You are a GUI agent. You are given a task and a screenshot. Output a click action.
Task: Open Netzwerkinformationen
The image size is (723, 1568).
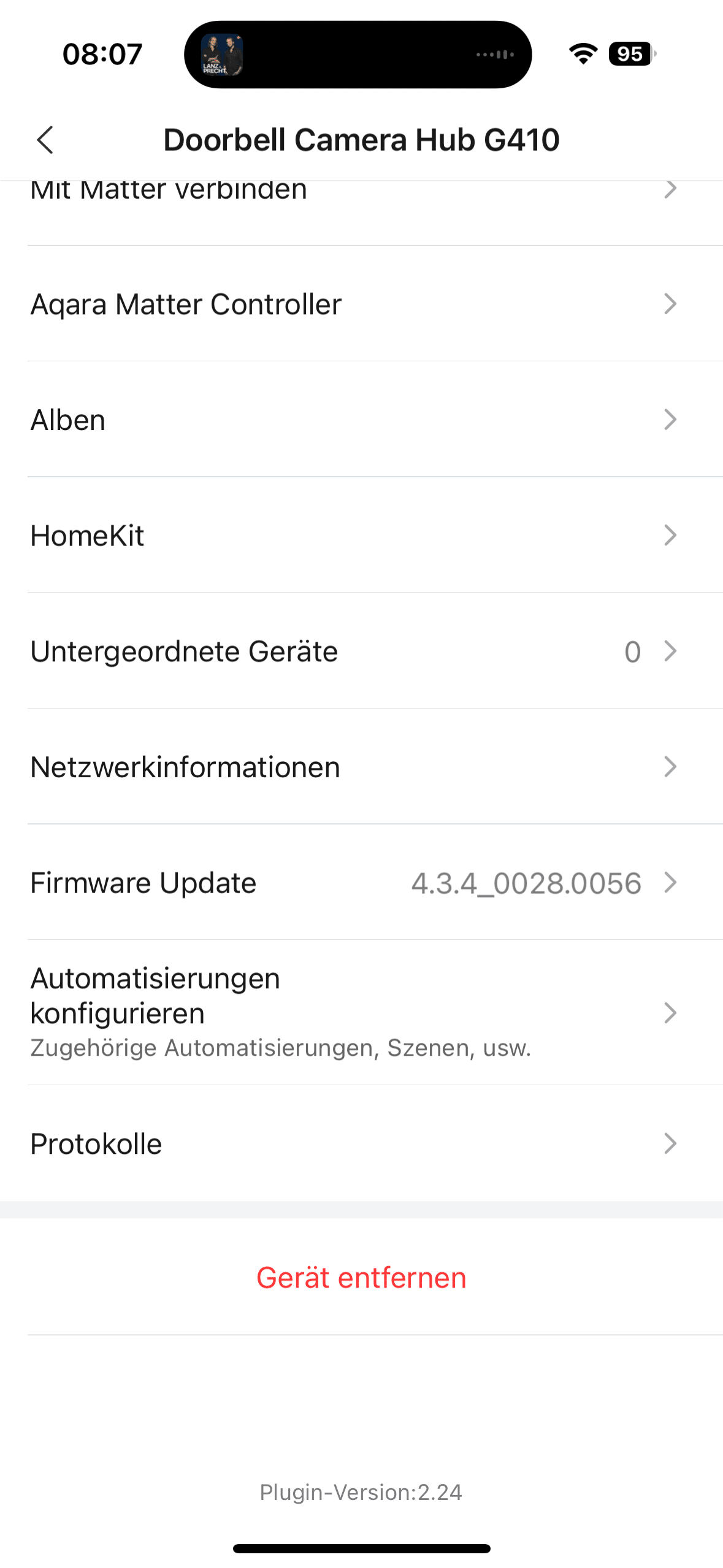coord(361,767)
